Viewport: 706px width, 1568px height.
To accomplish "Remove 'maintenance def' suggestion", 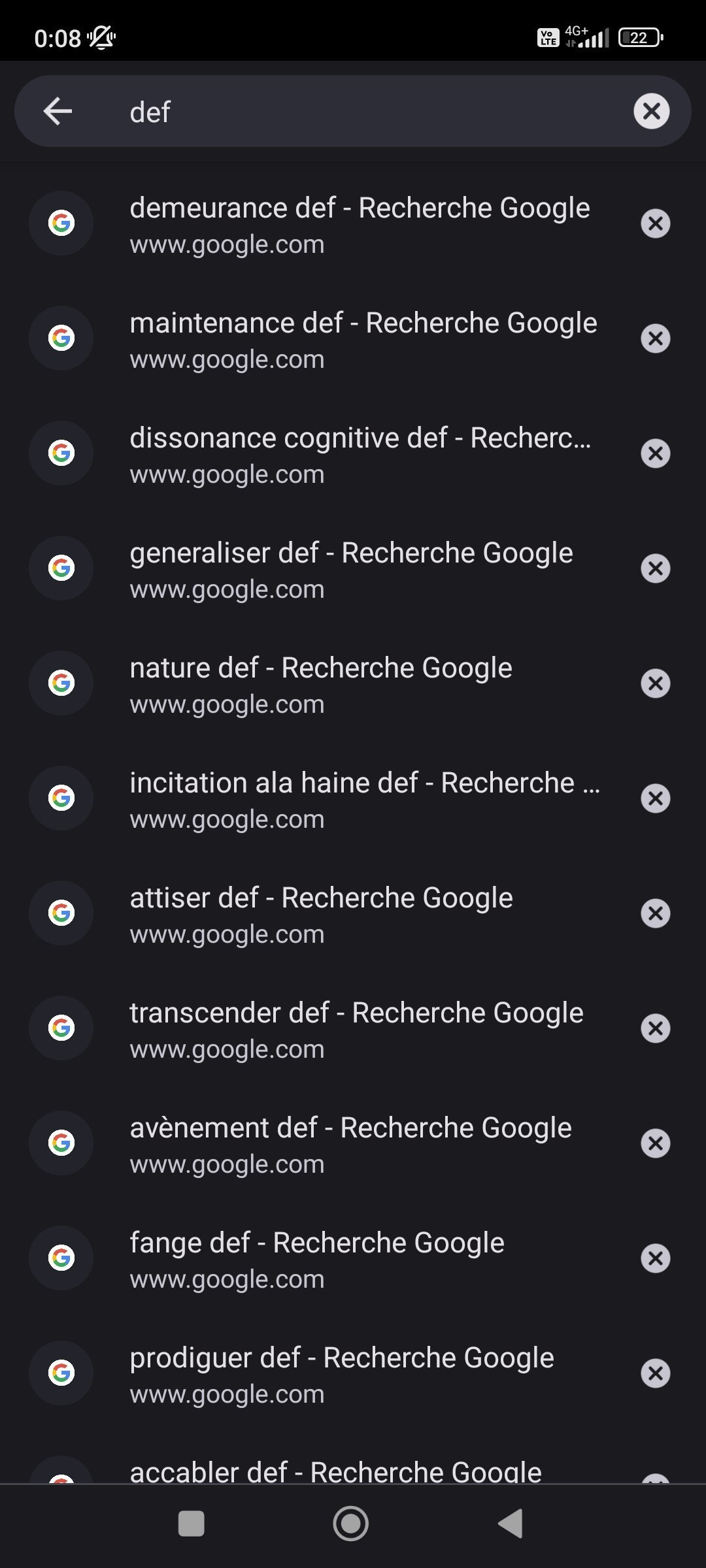I will pyautogui.click(x=655, y=338).
